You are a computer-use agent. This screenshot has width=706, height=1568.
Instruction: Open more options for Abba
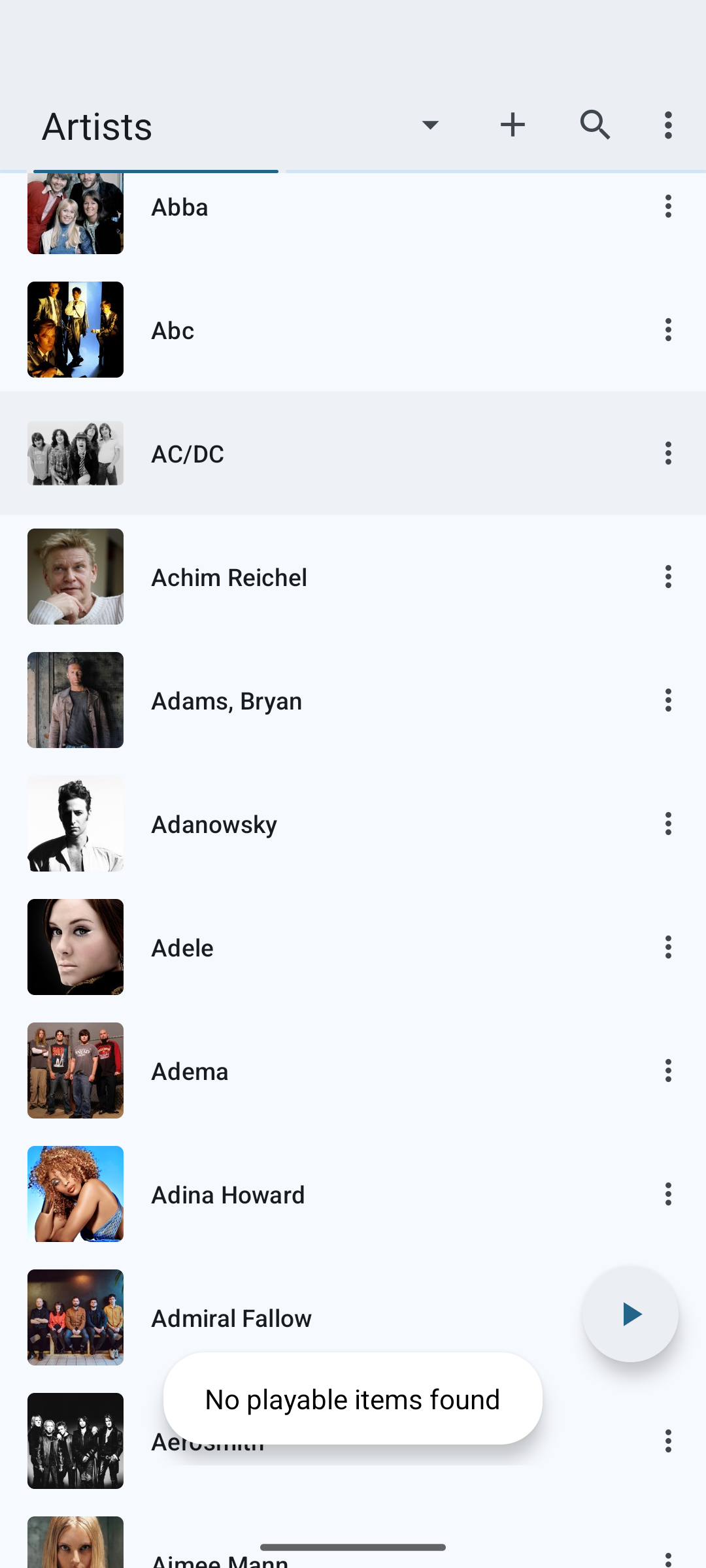click(x=667, y=206)
